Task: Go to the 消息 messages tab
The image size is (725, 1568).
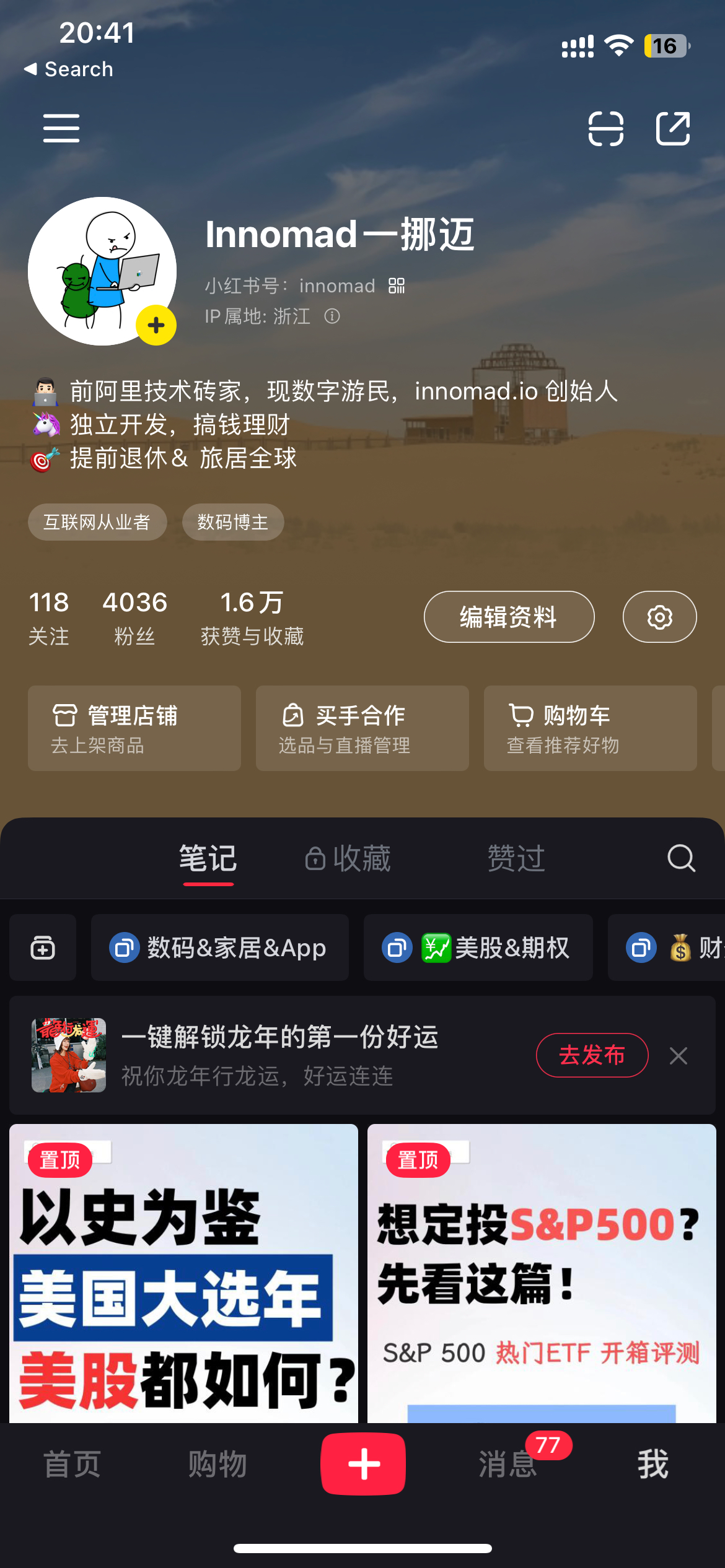Action: click(x=508, y=1464)
